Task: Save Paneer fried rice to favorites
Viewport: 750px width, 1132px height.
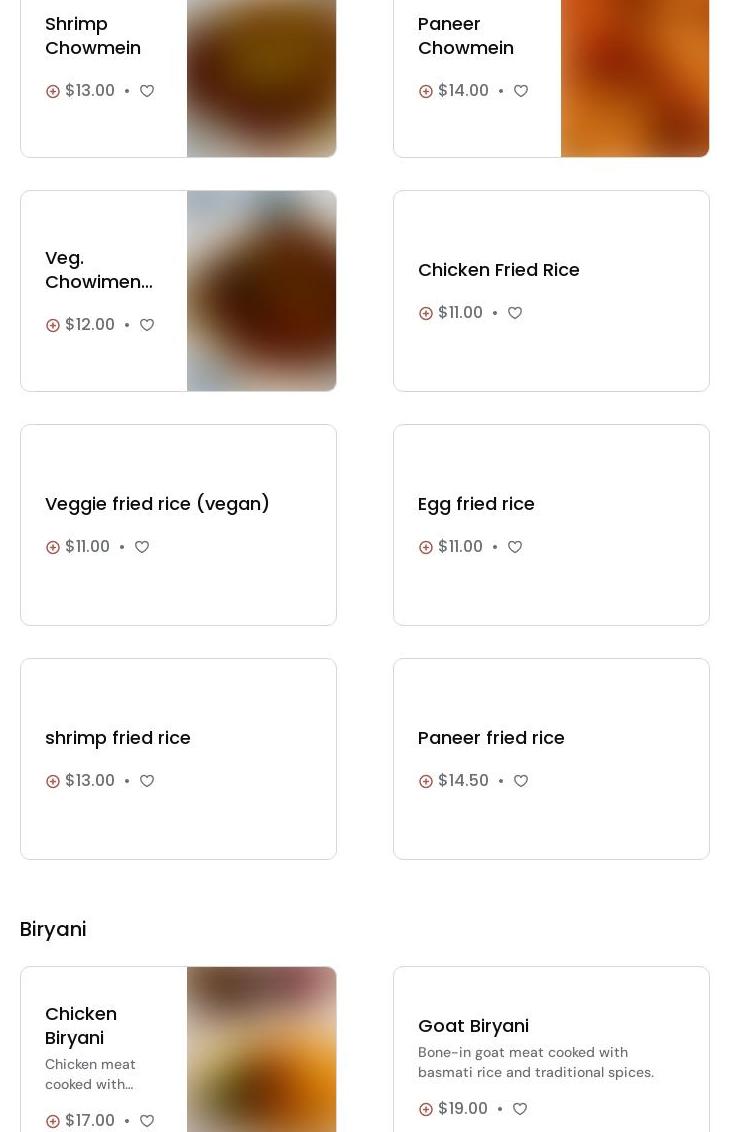Action: (x=521, y=781)
